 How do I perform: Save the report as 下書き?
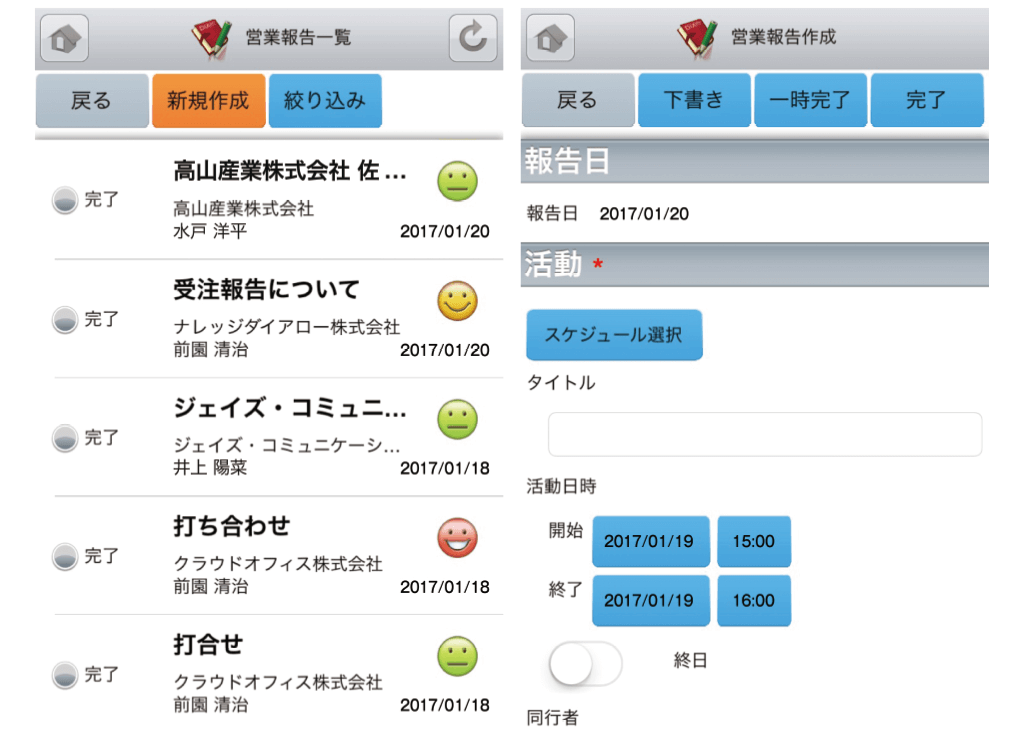(x=693, y=100)
